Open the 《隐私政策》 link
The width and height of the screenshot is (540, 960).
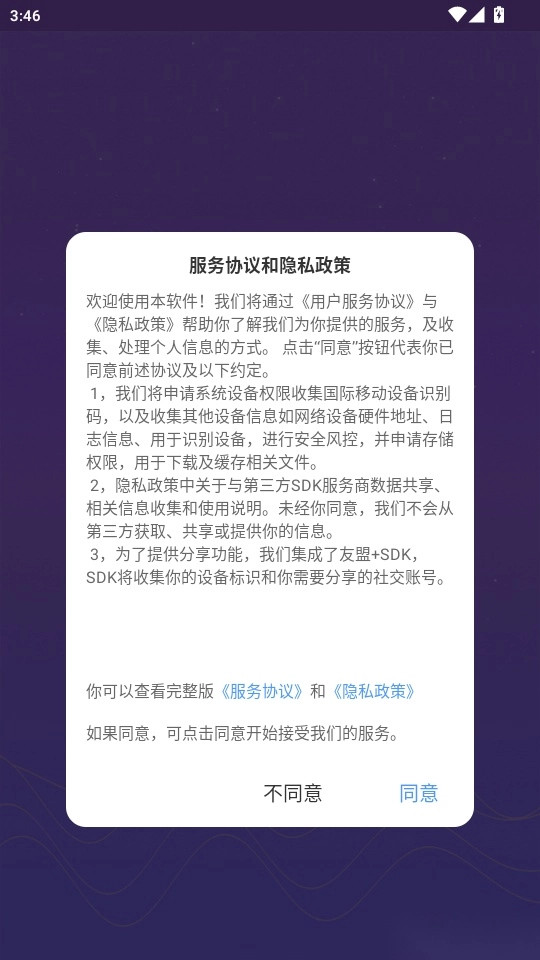pos(373,691)
